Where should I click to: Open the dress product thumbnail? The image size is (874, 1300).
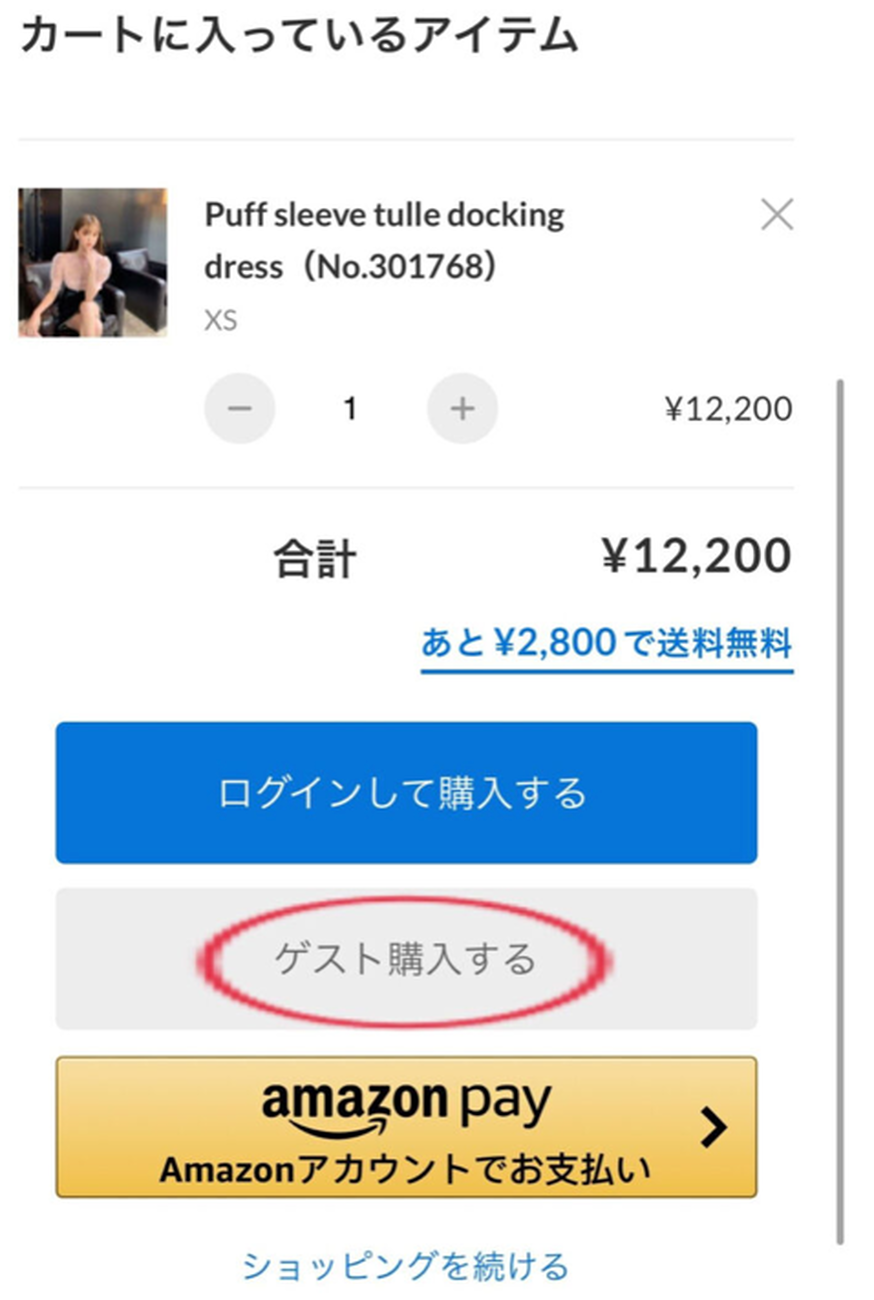(93, 262)
